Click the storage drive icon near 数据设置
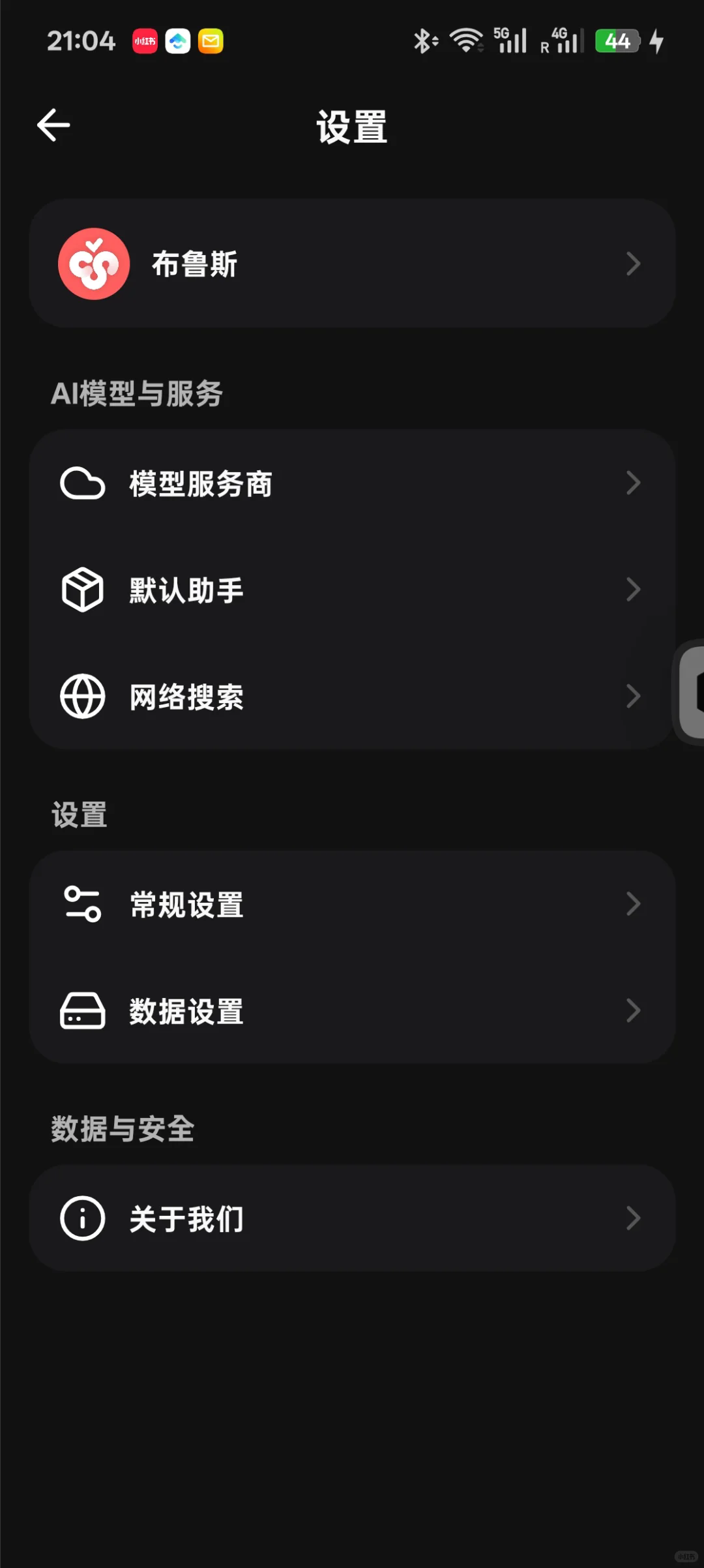 click(82, 1011)
